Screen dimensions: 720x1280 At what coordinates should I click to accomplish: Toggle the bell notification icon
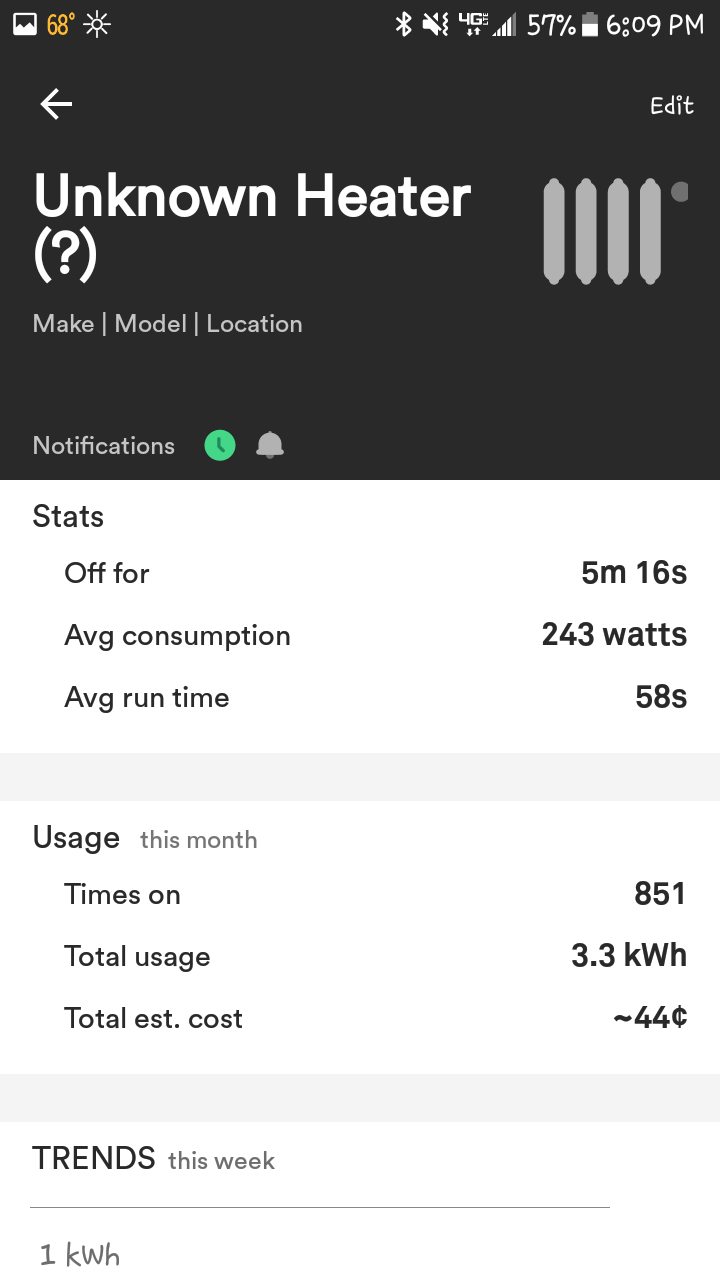point(270,445)
